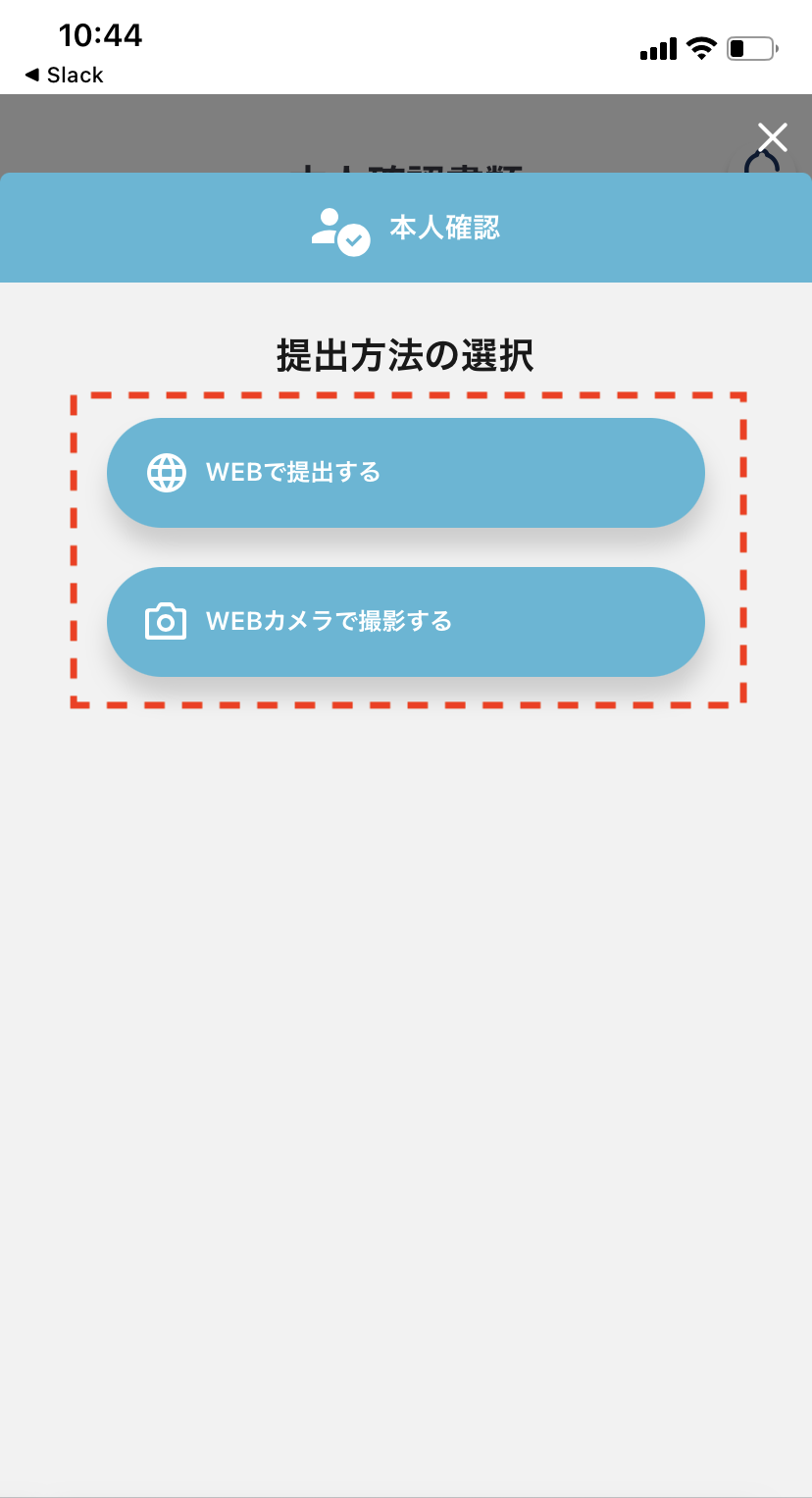Viewport: 812px width, 1498px height.
Task: Return to Slack via the back link
Action: (x=62, y=75)
